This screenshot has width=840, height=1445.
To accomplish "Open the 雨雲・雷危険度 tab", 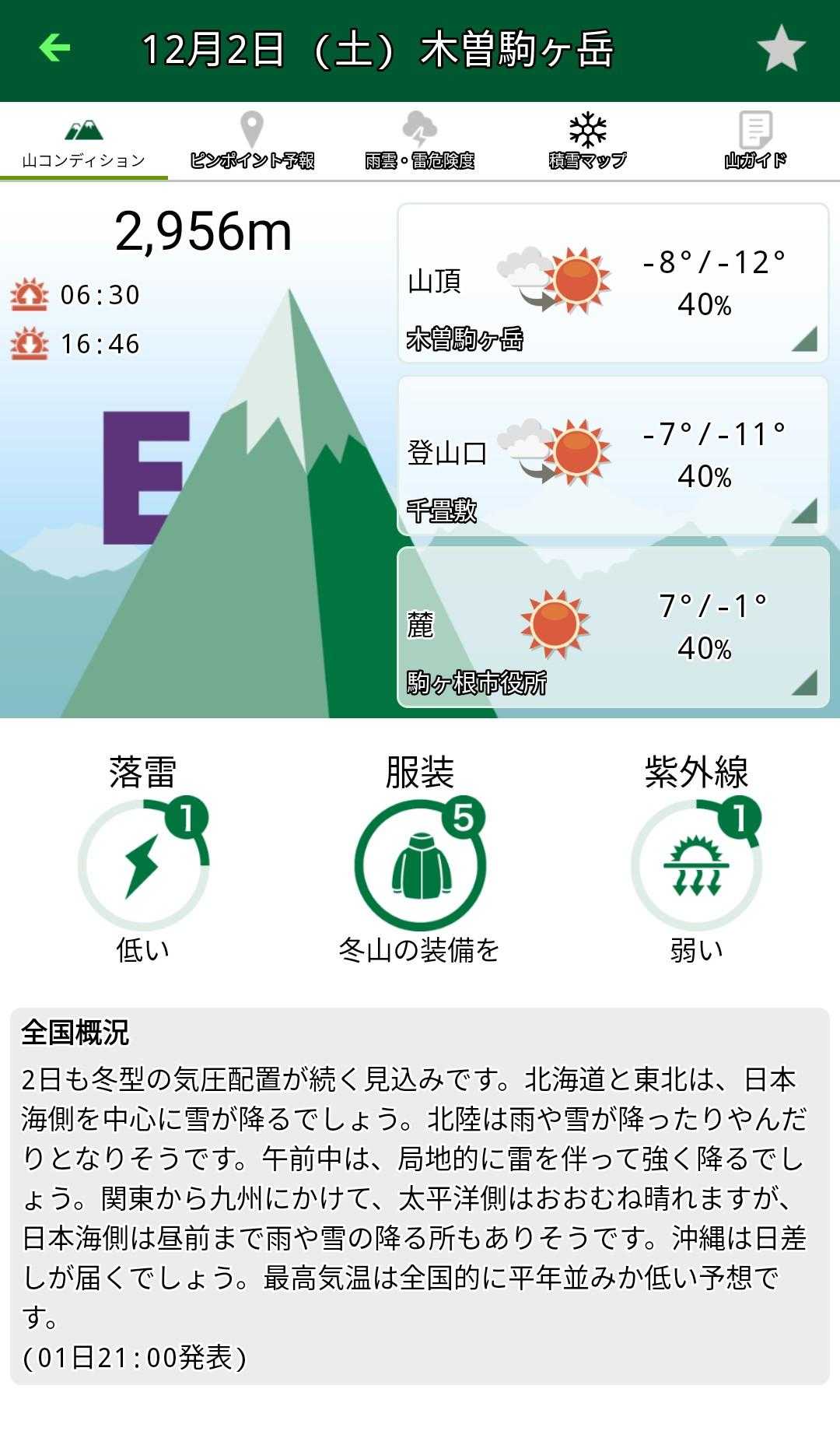I will (x=420, y=141).
